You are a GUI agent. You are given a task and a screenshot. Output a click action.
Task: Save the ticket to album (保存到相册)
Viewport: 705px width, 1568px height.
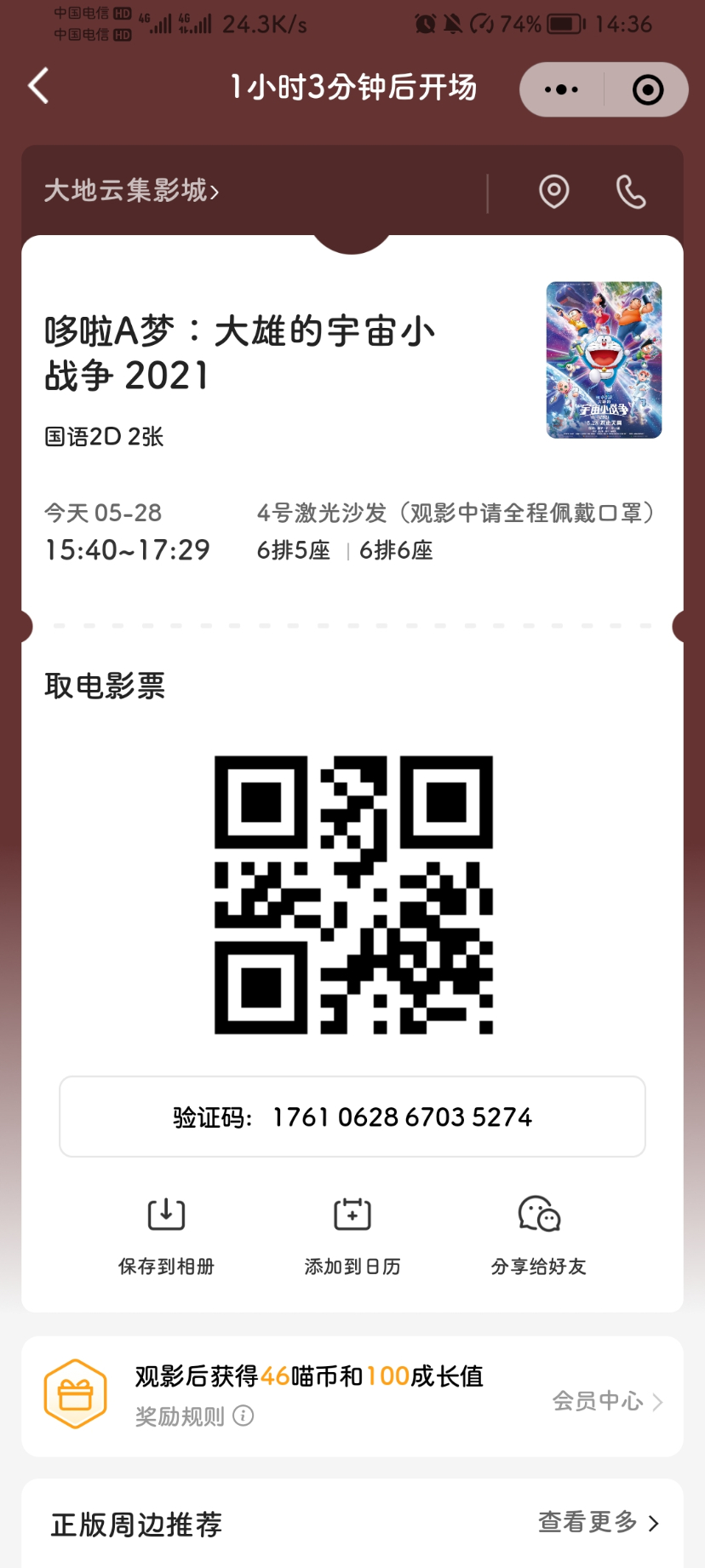tap(166, 1233)
